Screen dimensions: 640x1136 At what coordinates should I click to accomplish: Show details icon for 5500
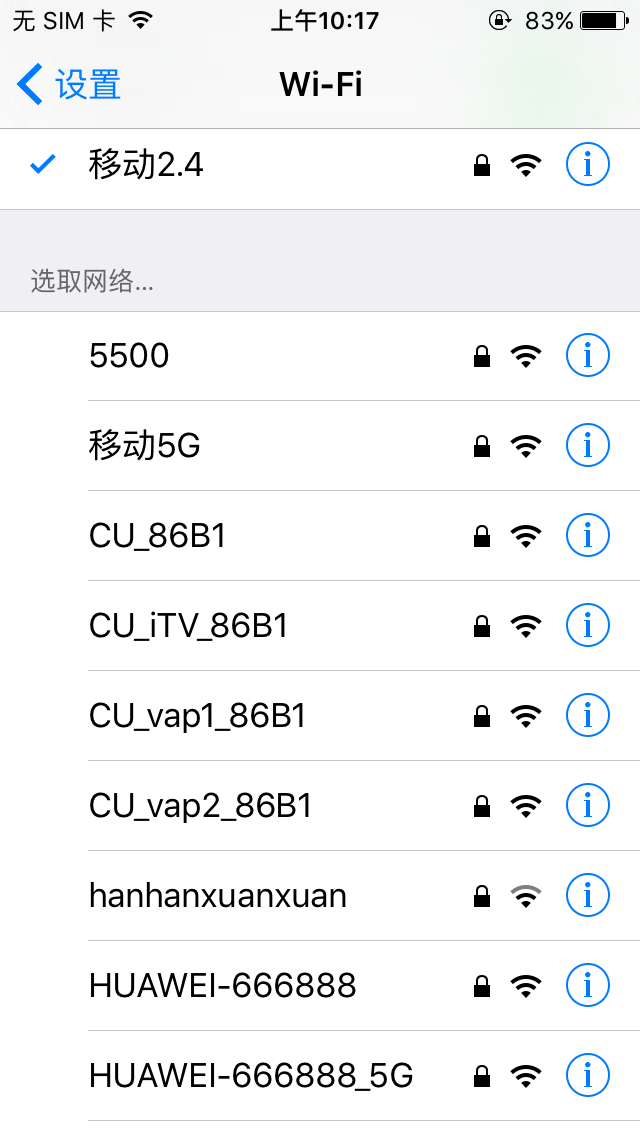pos(587,356)
